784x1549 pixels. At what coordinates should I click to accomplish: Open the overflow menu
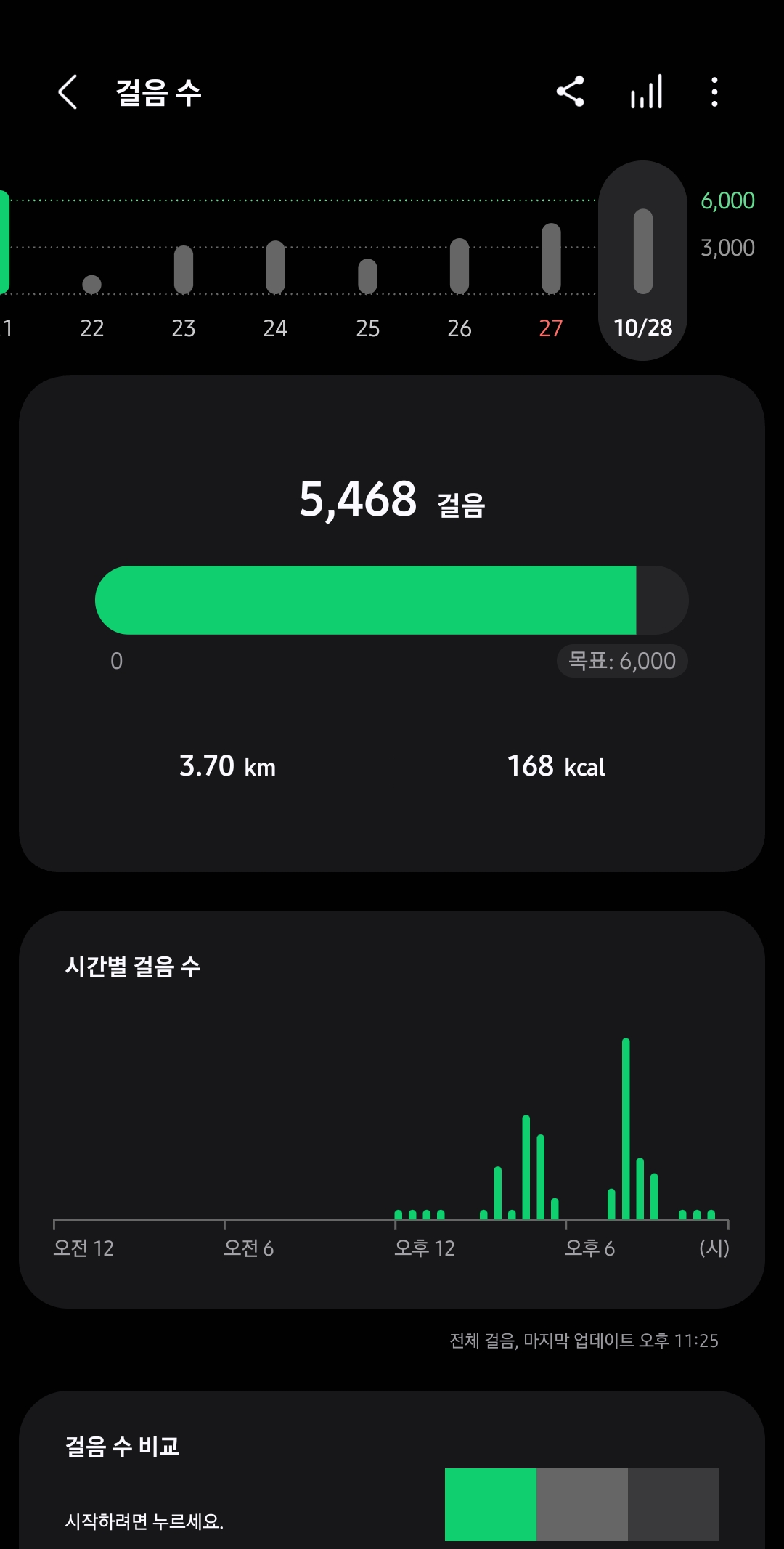(715, 92)
